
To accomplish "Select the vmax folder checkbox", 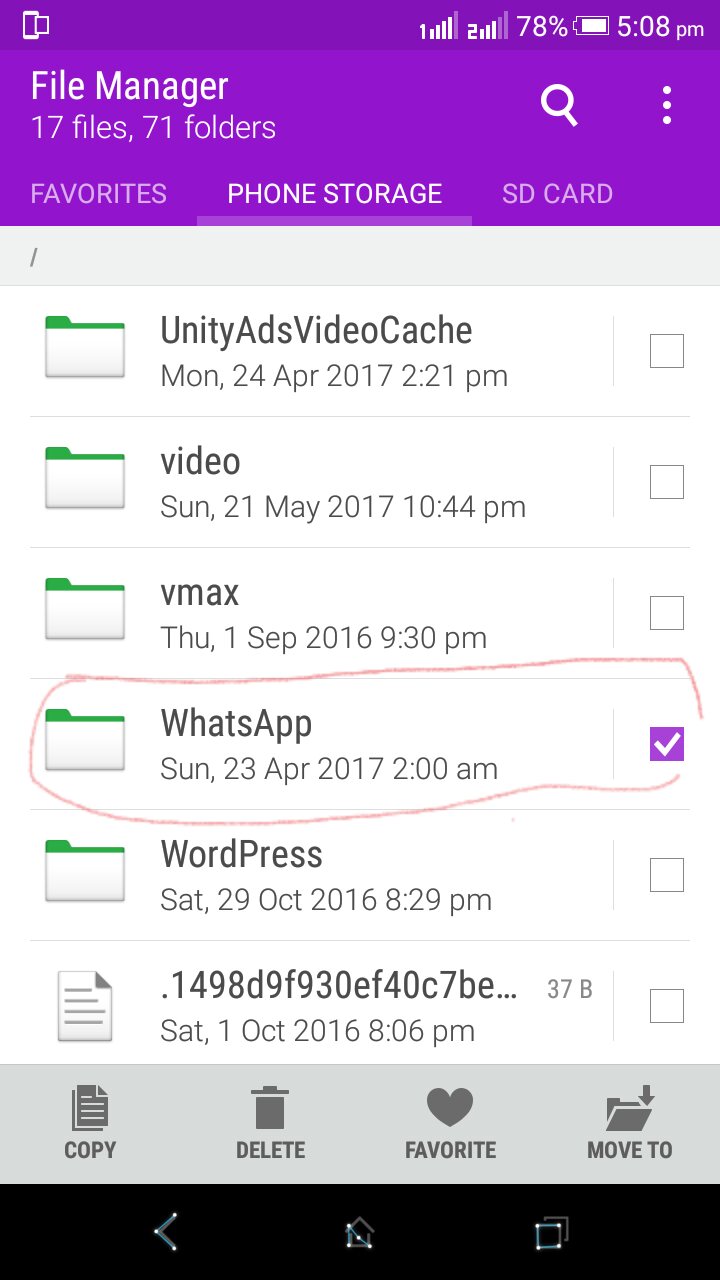I will 667,613.
